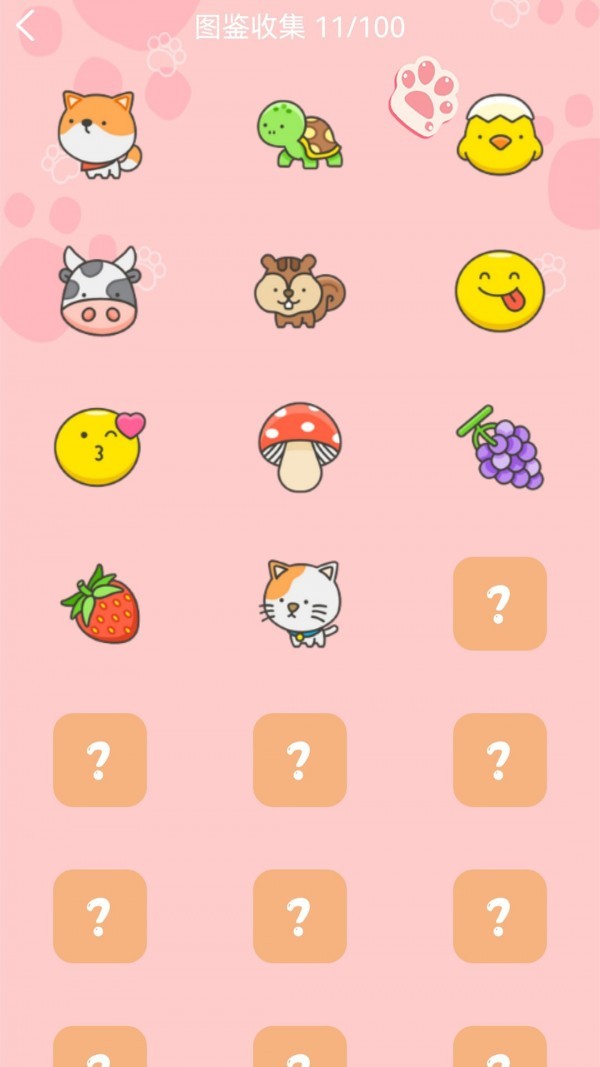Open the cow face sticker
The image size is (600, 1067).
click(x=98, y=291)
